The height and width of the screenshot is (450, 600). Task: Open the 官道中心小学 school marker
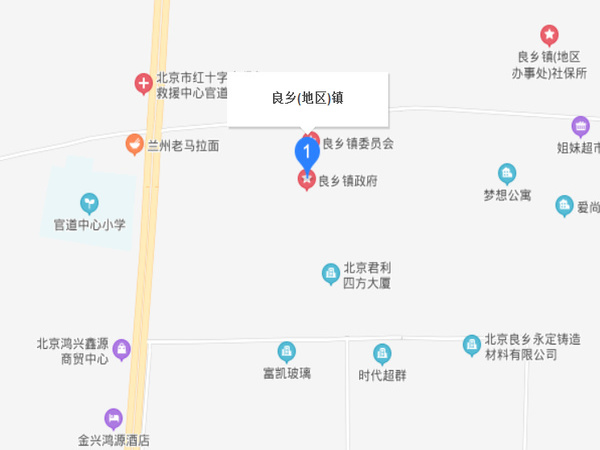click(x=90, y=203)
